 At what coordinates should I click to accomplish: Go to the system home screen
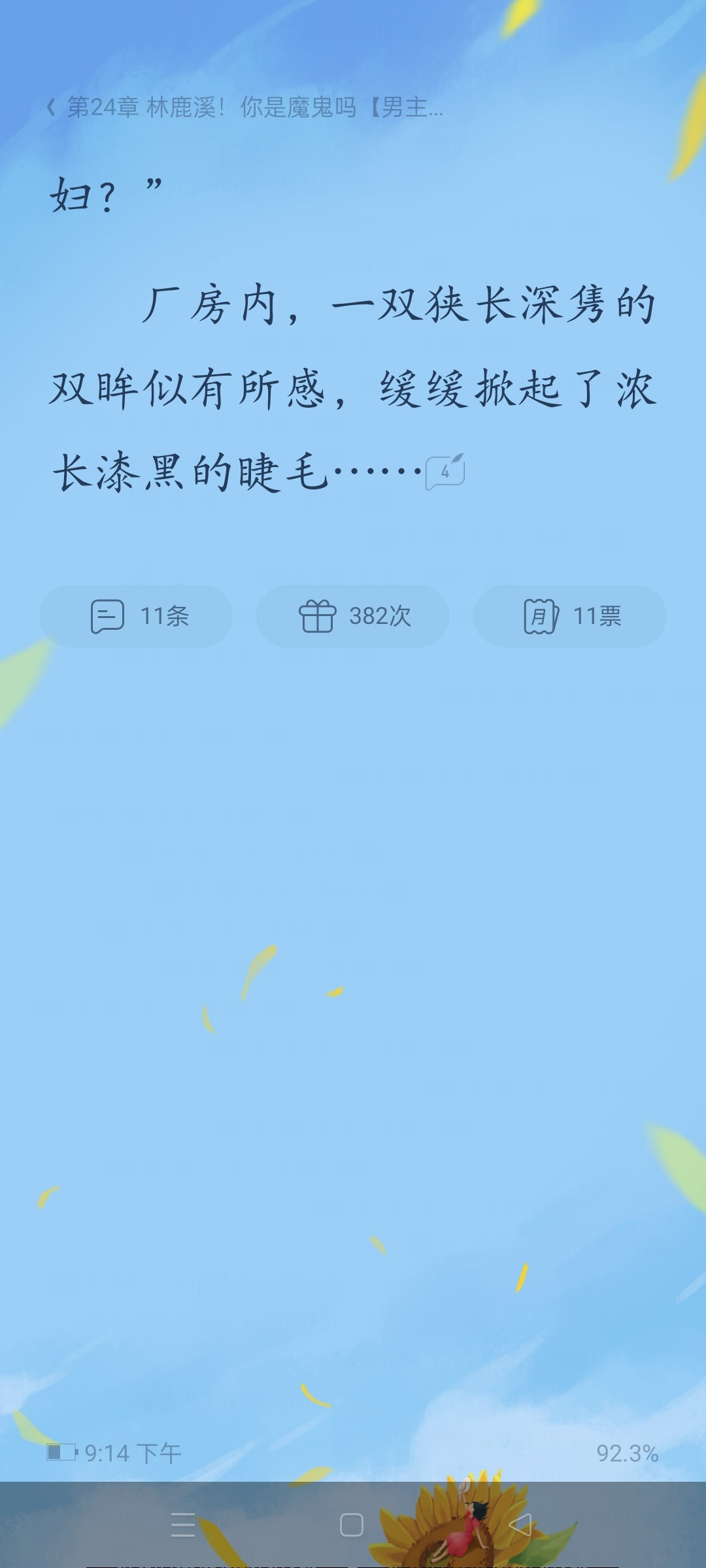pyautogui.click(x=352, y=1525)
